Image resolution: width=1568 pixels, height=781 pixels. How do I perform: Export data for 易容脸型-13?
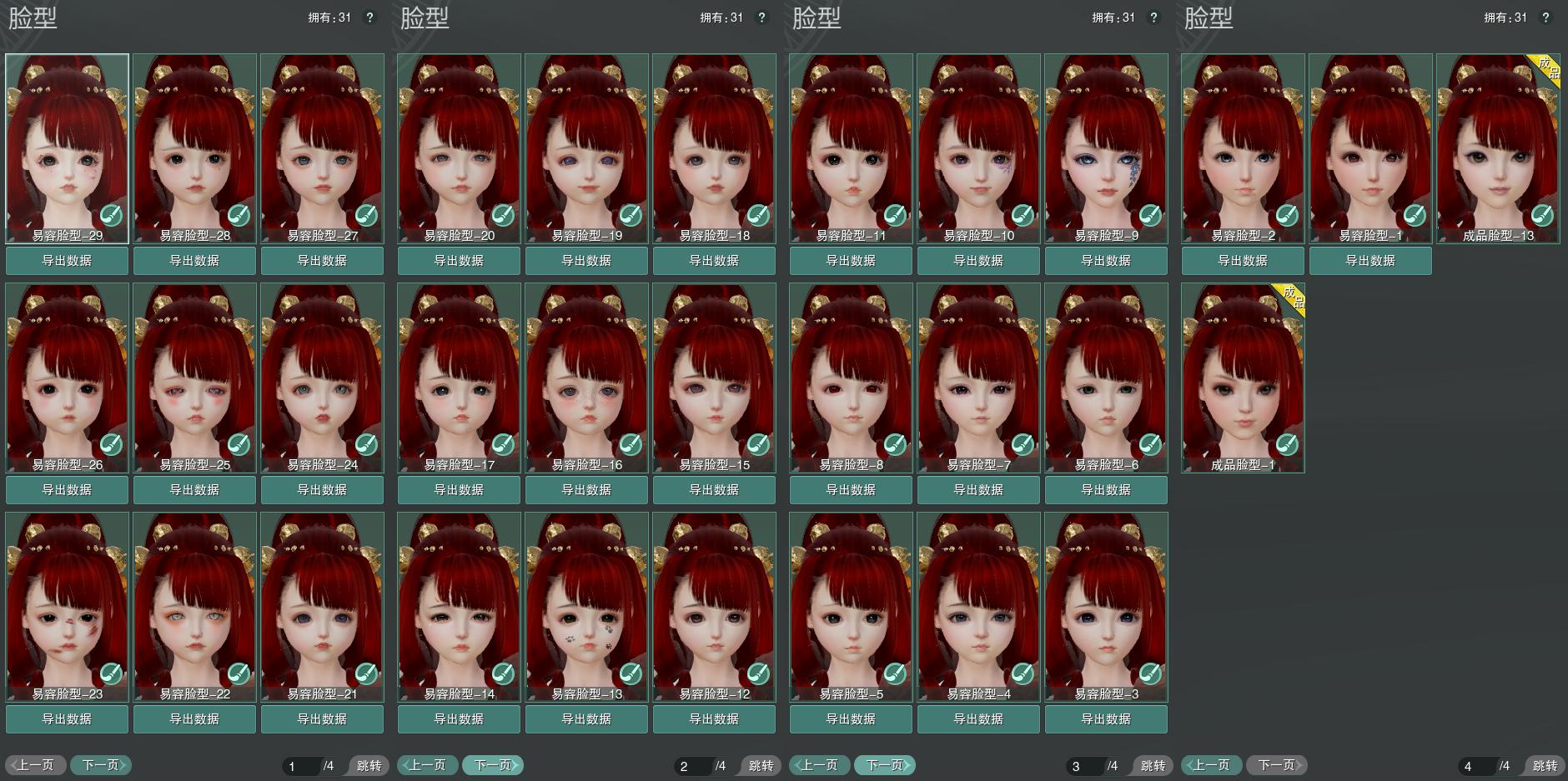click(586, 719)
